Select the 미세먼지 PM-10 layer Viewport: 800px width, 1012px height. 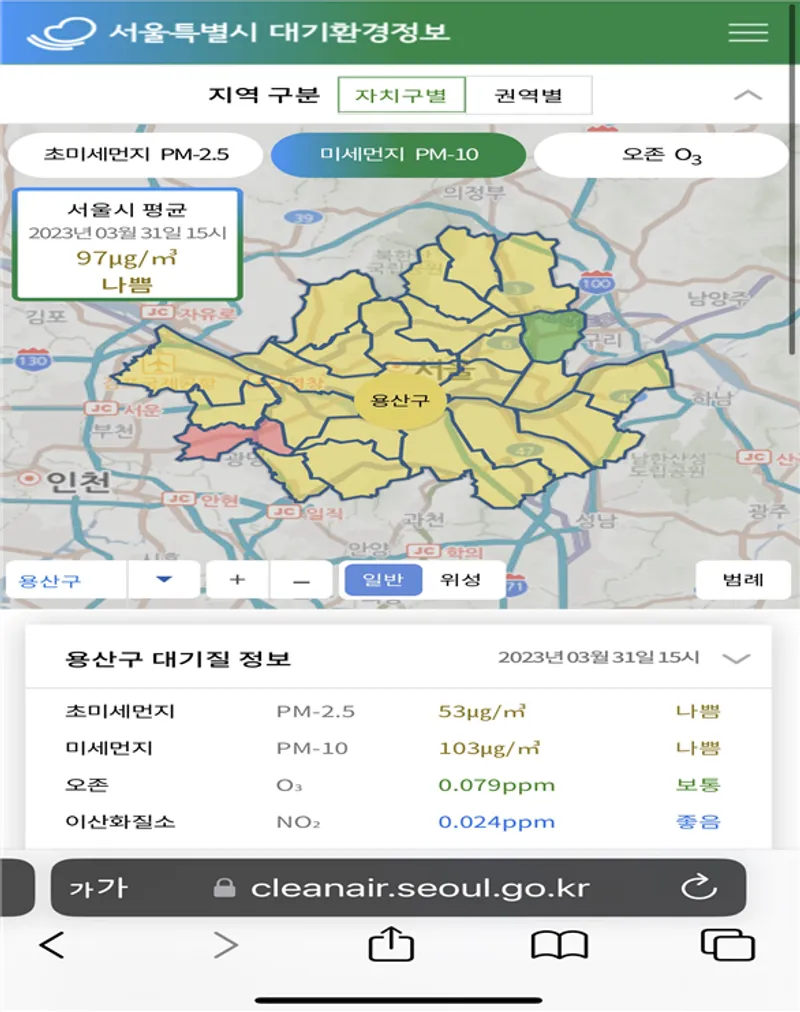399,155
